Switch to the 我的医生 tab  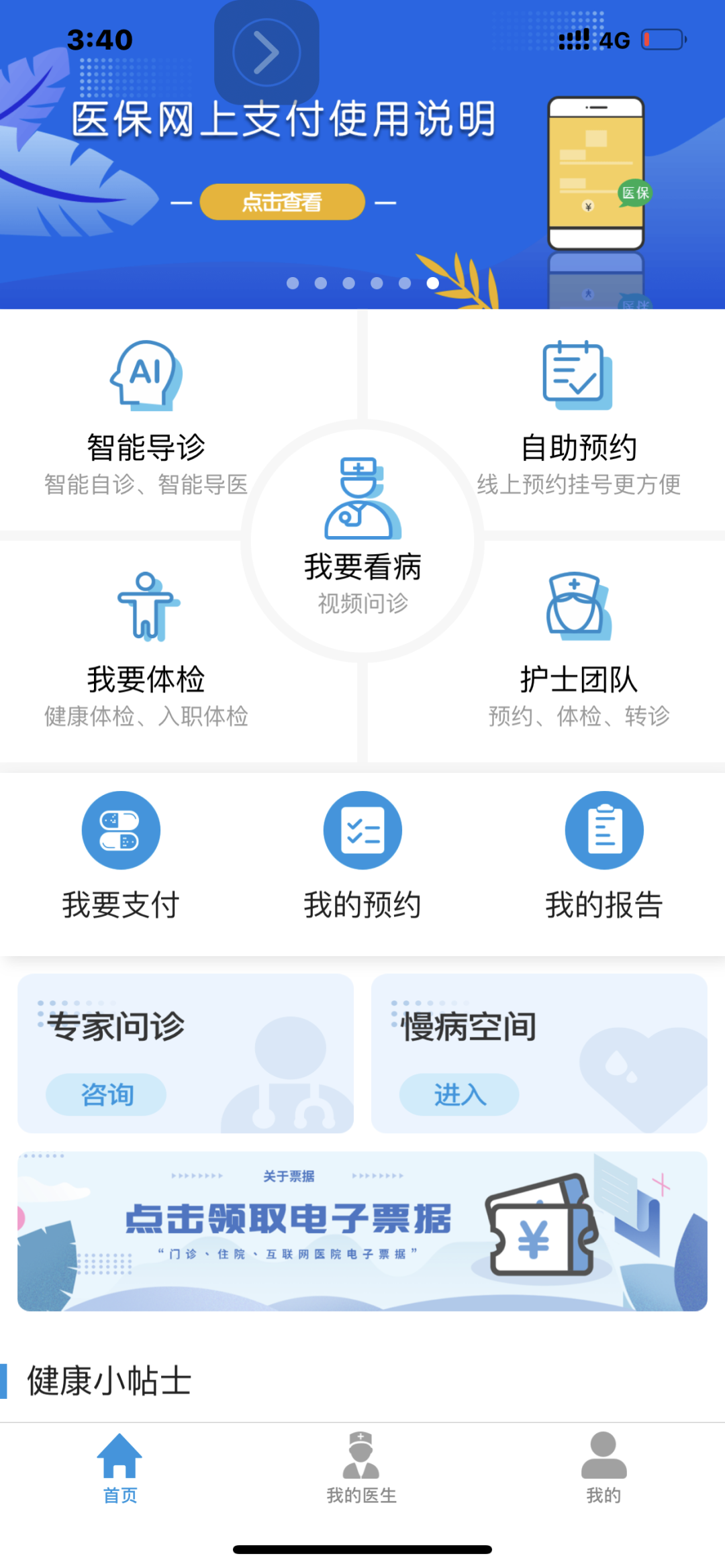(361, 1467)
